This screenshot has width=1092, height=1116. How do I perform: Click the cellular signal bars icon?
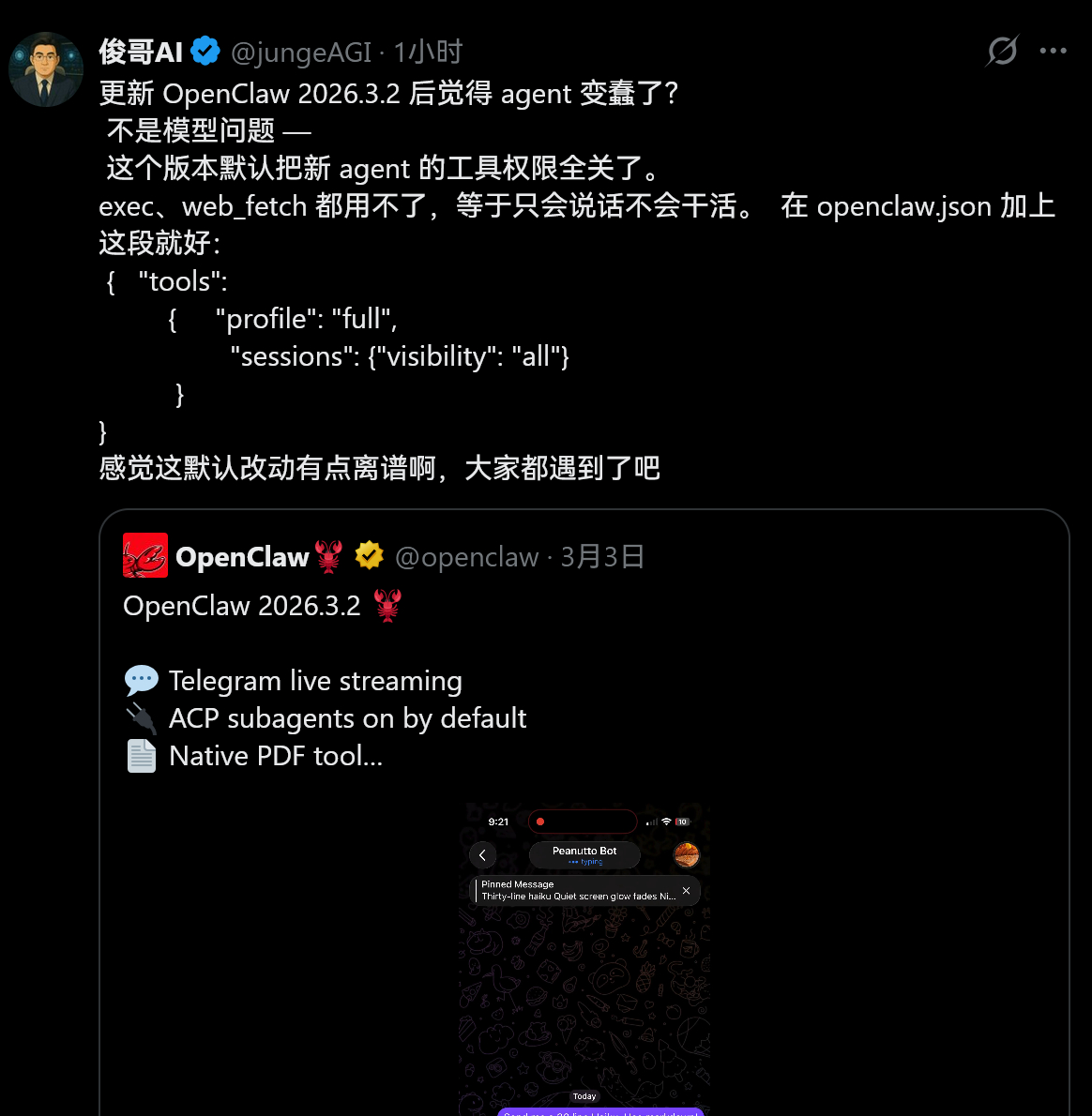coord(651,822)
